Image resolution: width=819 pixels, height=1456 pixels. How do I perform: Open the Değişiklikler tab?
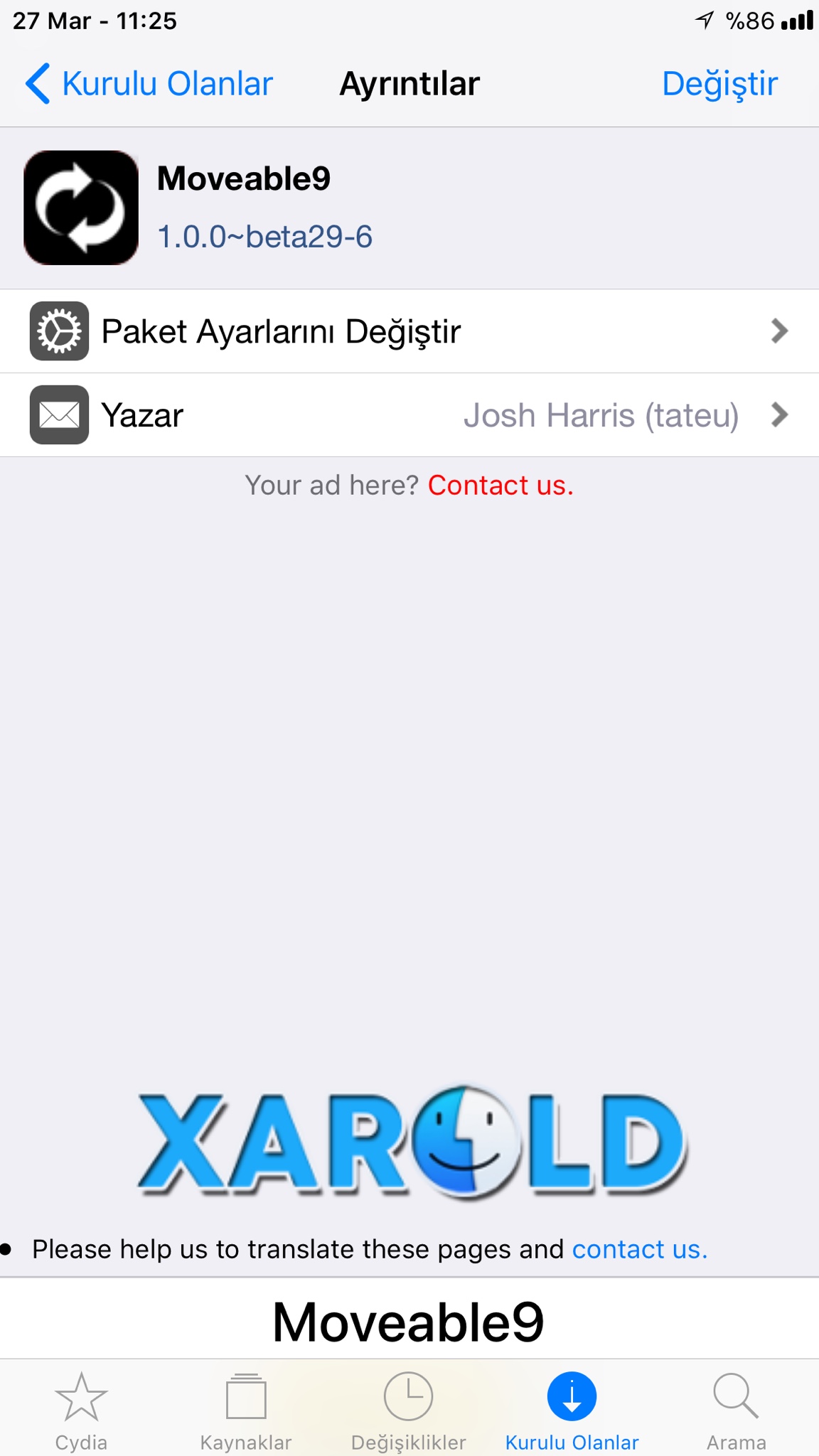(x=409, y=1410)
